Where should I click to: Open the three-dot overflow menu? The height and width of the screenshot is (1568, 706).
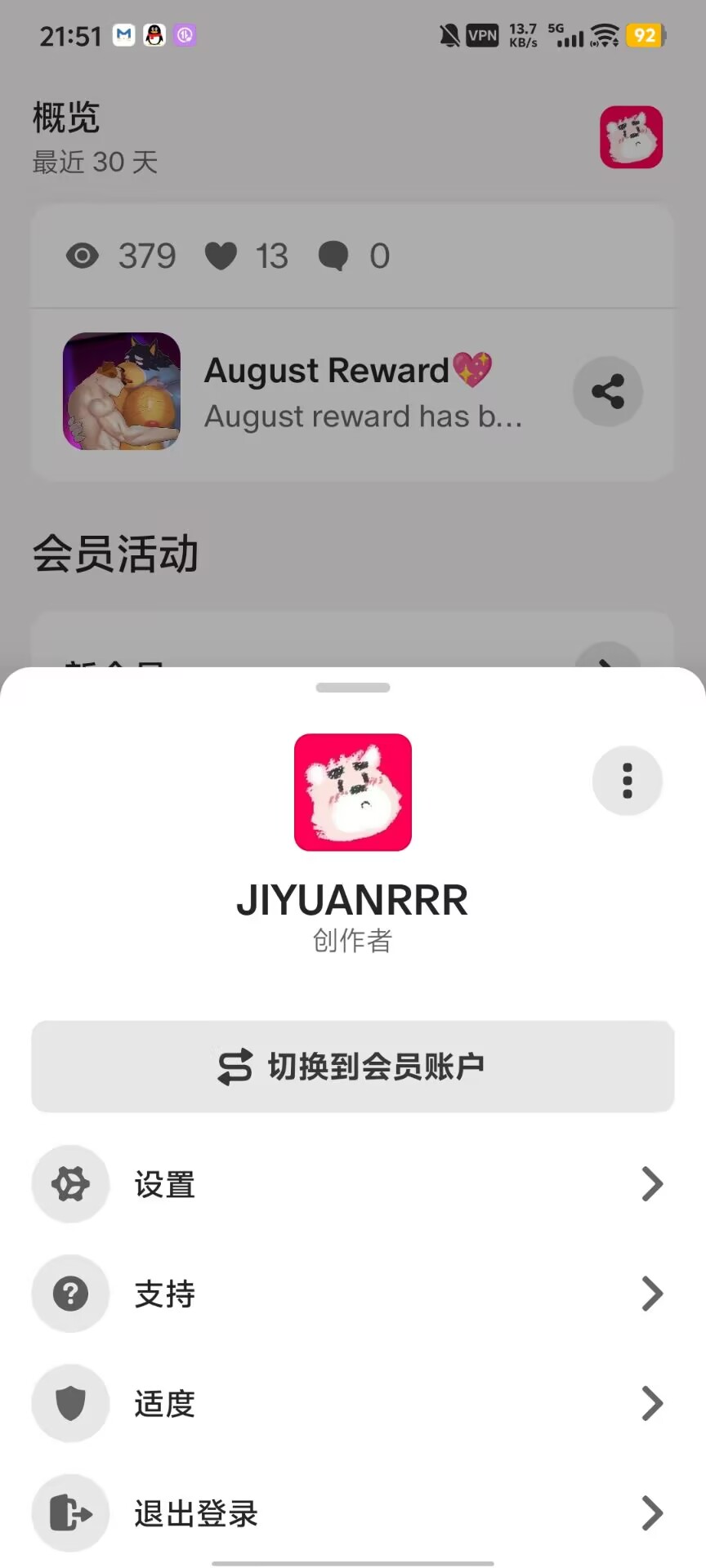627,781
